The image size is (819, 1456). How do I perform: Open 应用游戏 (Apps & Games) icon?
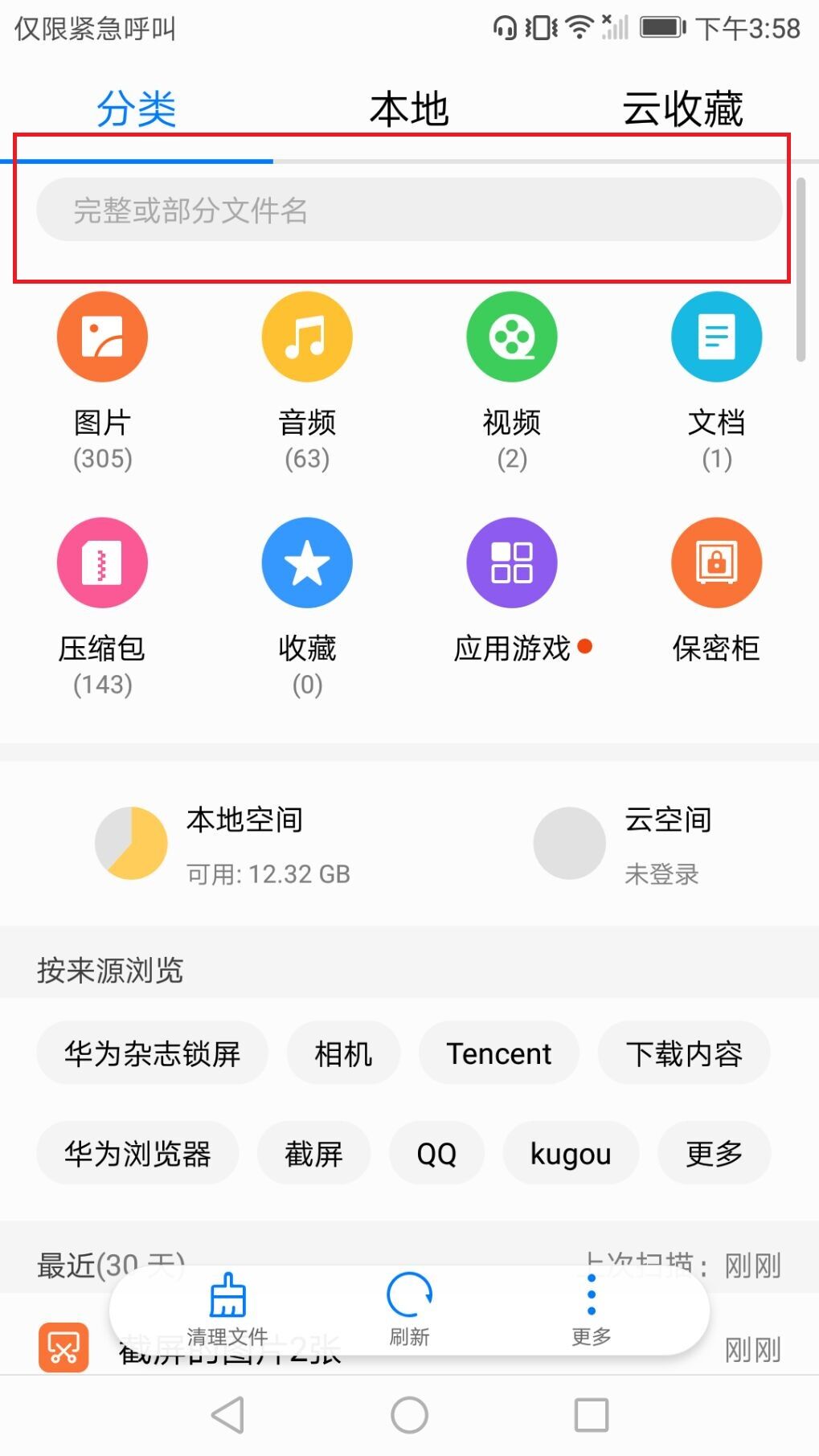pos(511,562)
